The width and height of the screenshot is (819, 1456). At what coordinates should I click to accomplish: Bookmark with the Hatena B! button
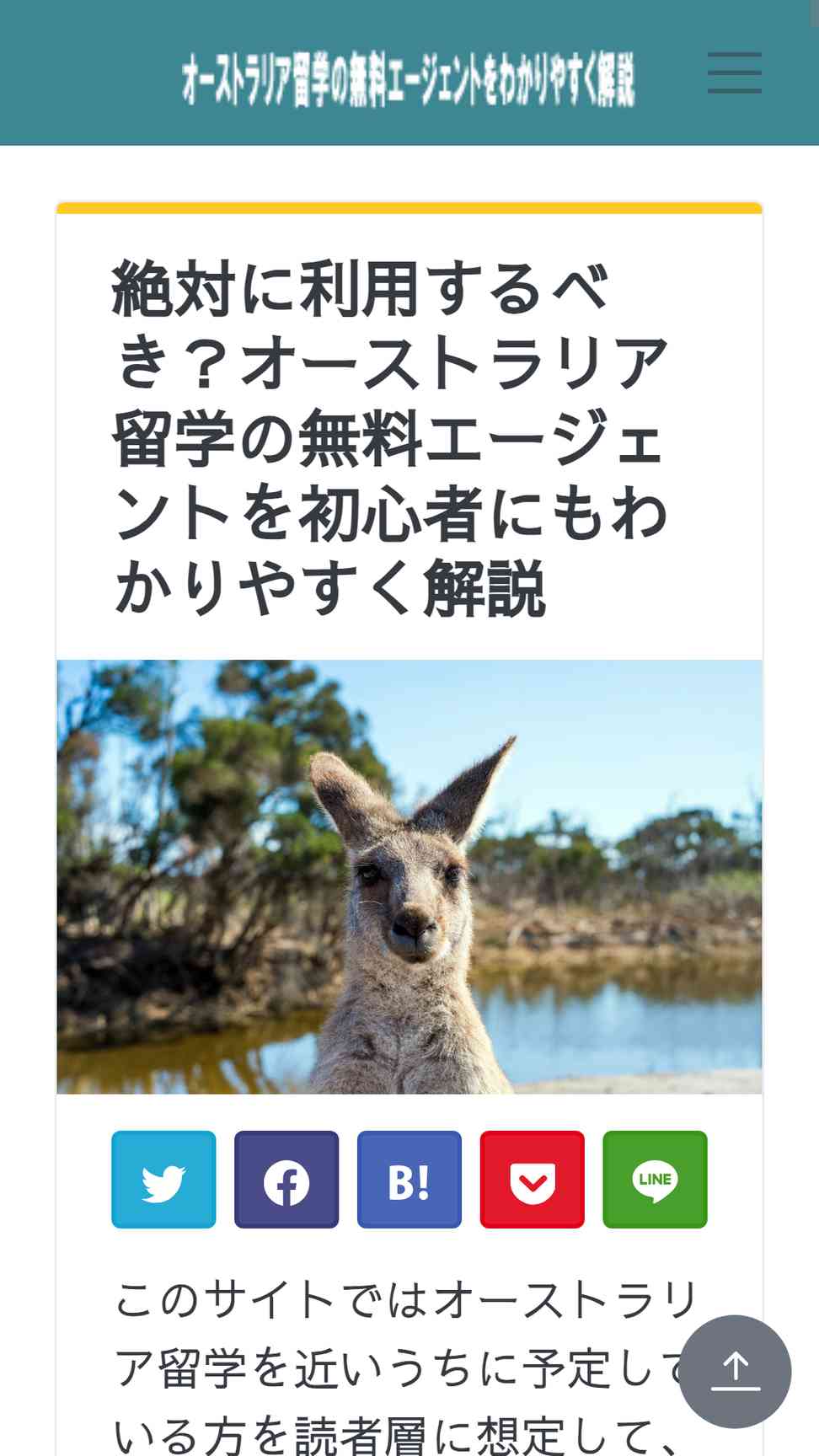(409, 1179)
